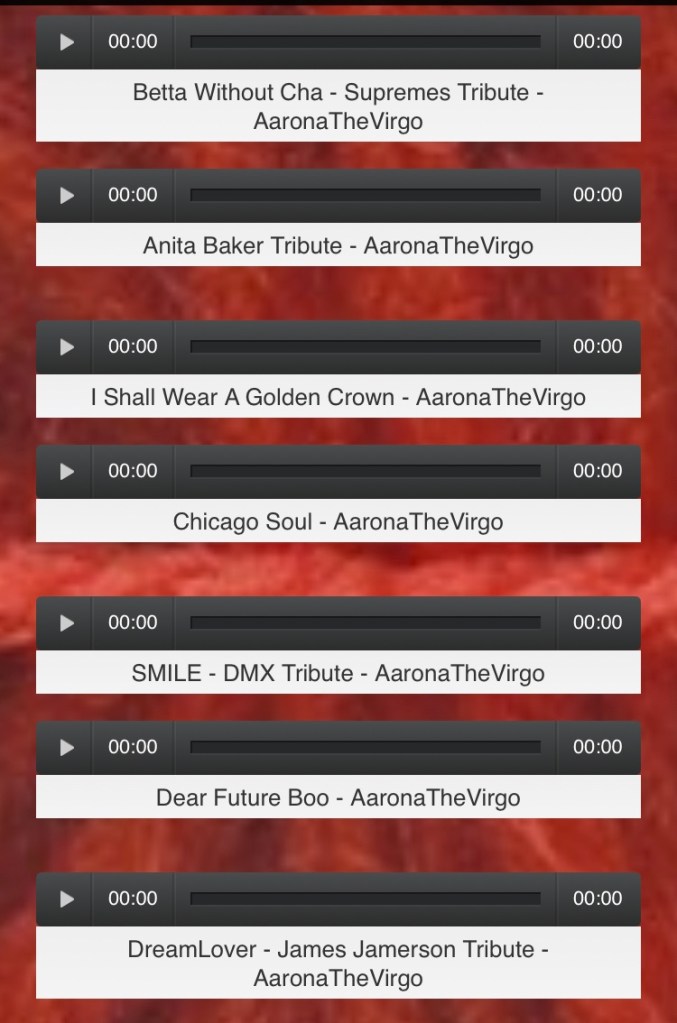The image size is (677, 1023).
Task: Seek within DreamLover progress bar
Action: click(365, 899)
